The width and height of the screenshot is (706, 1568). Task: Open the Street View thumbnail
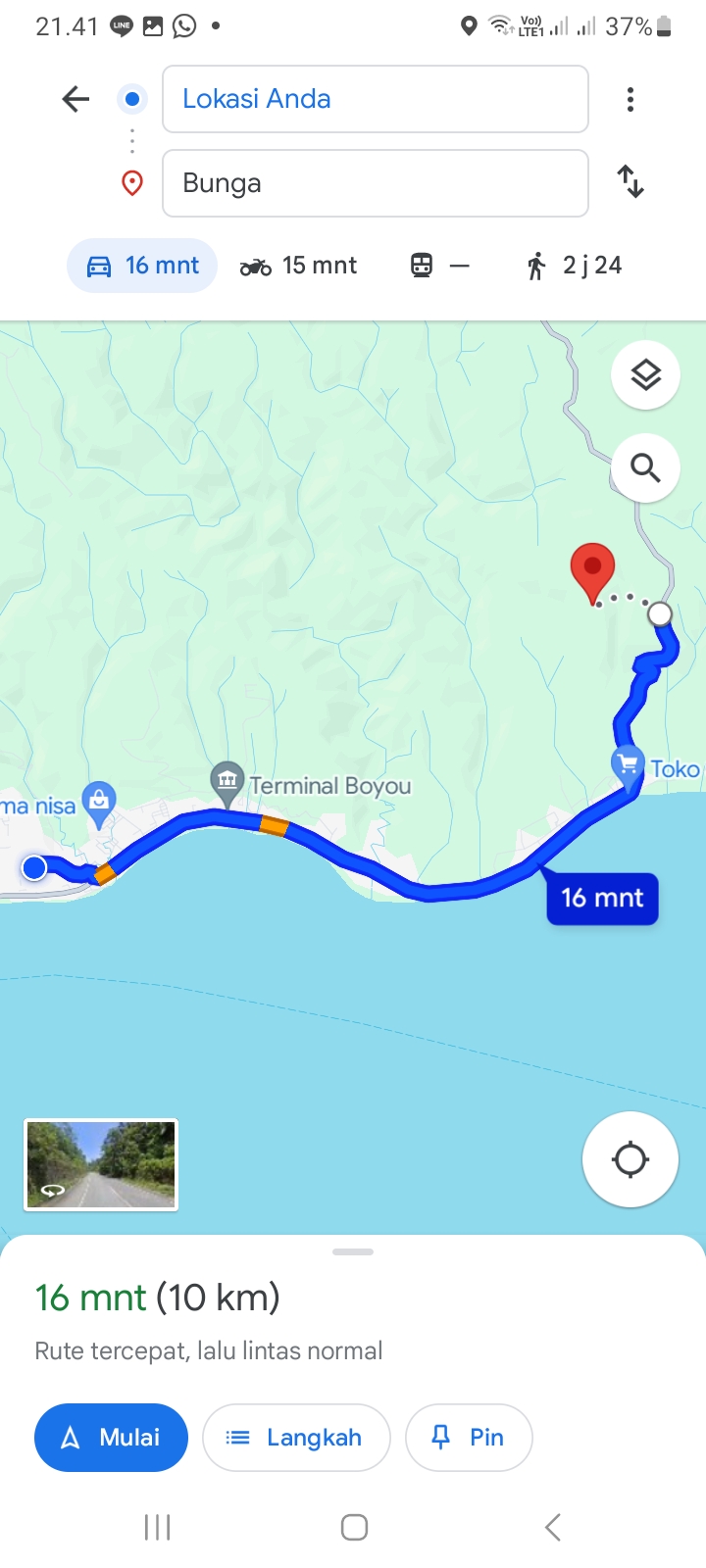click(x=101, y=1165)
